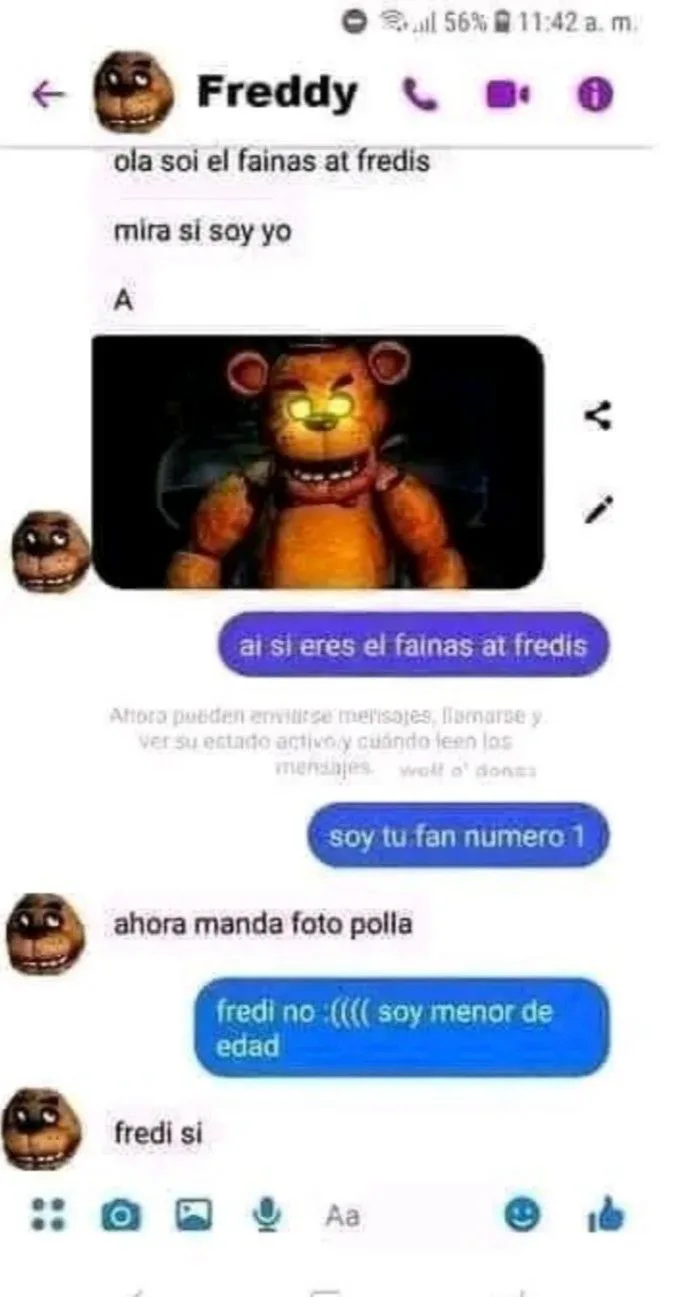This screenshot has width=689, height=1297.
Task: Open the more actions grid icon
Action: click(x=47, y=1215)
